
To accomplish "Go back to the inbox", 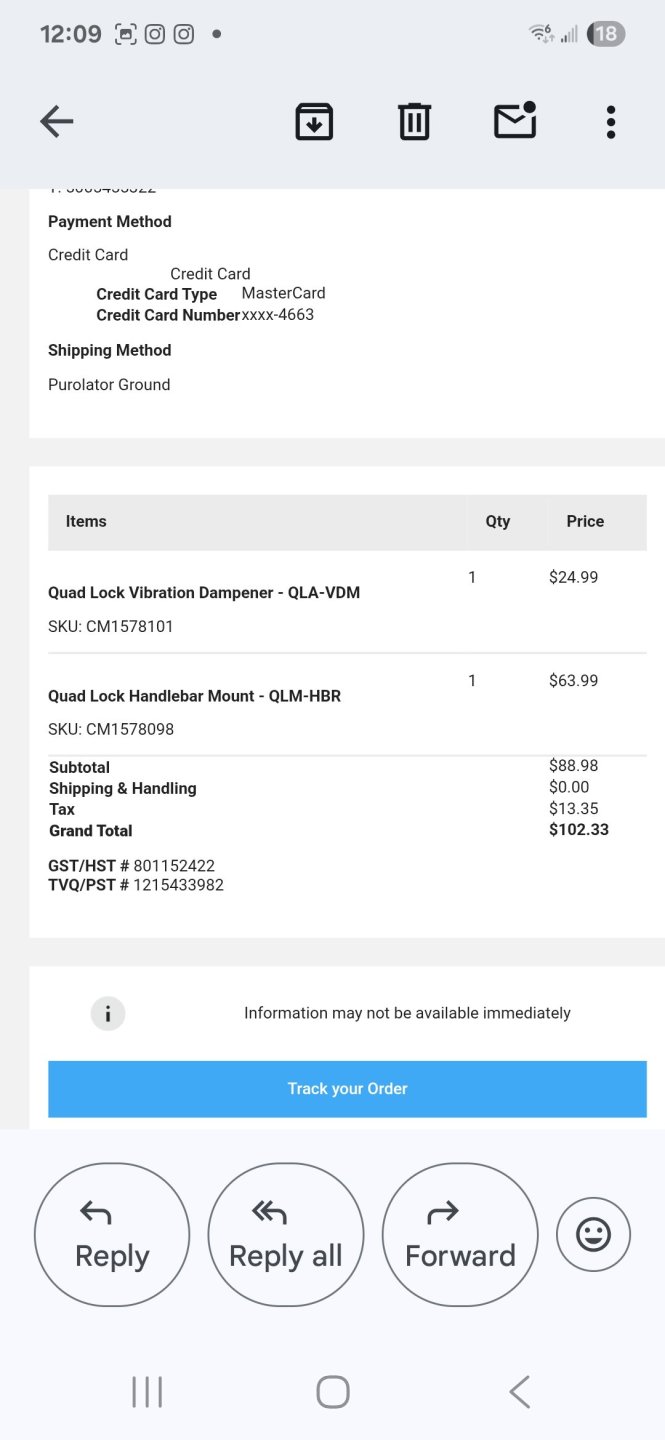I will [57, 122].
